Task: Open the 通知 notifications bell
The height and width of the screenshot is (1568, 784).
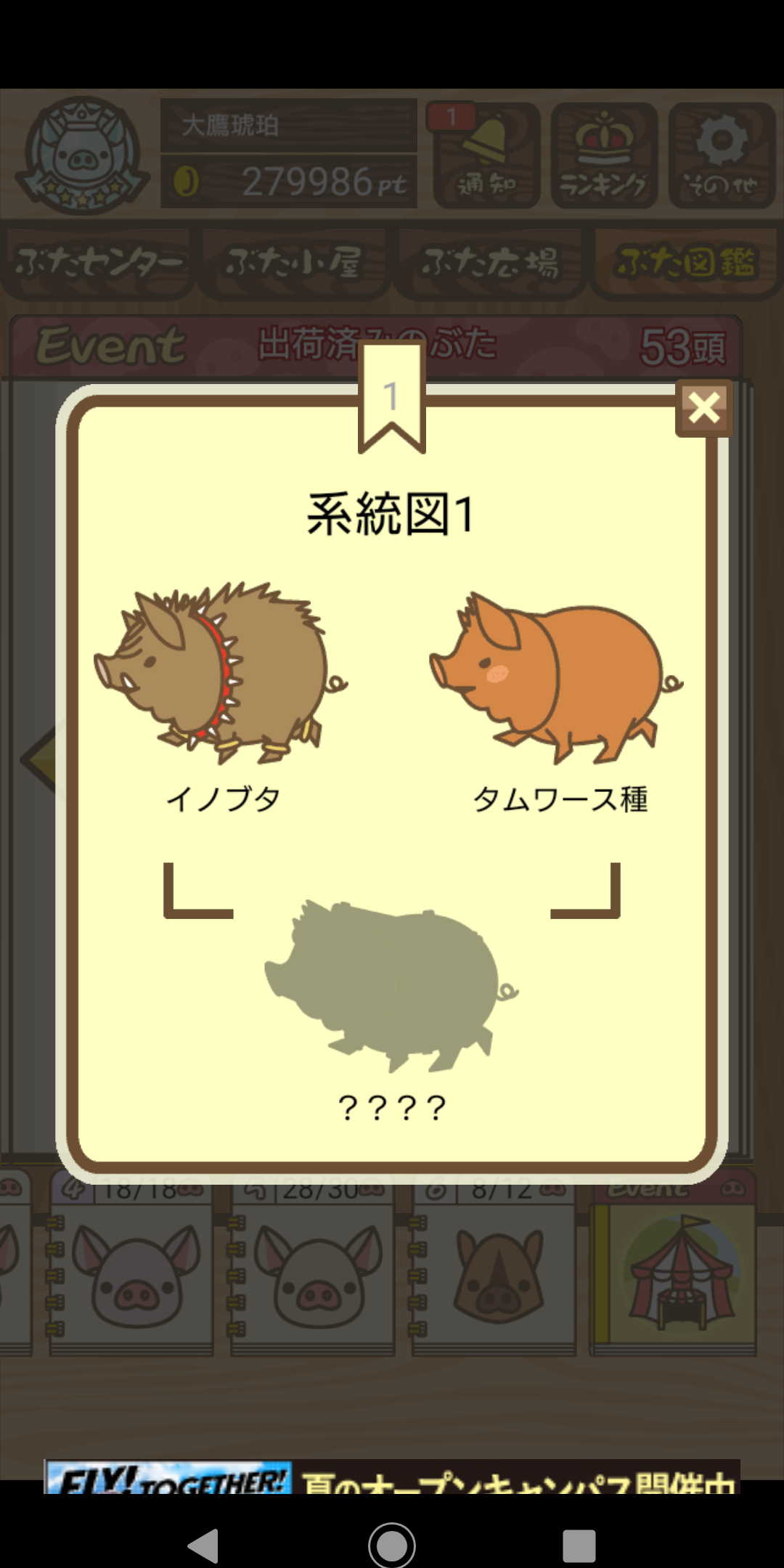Action: click(x=486, y=156)
